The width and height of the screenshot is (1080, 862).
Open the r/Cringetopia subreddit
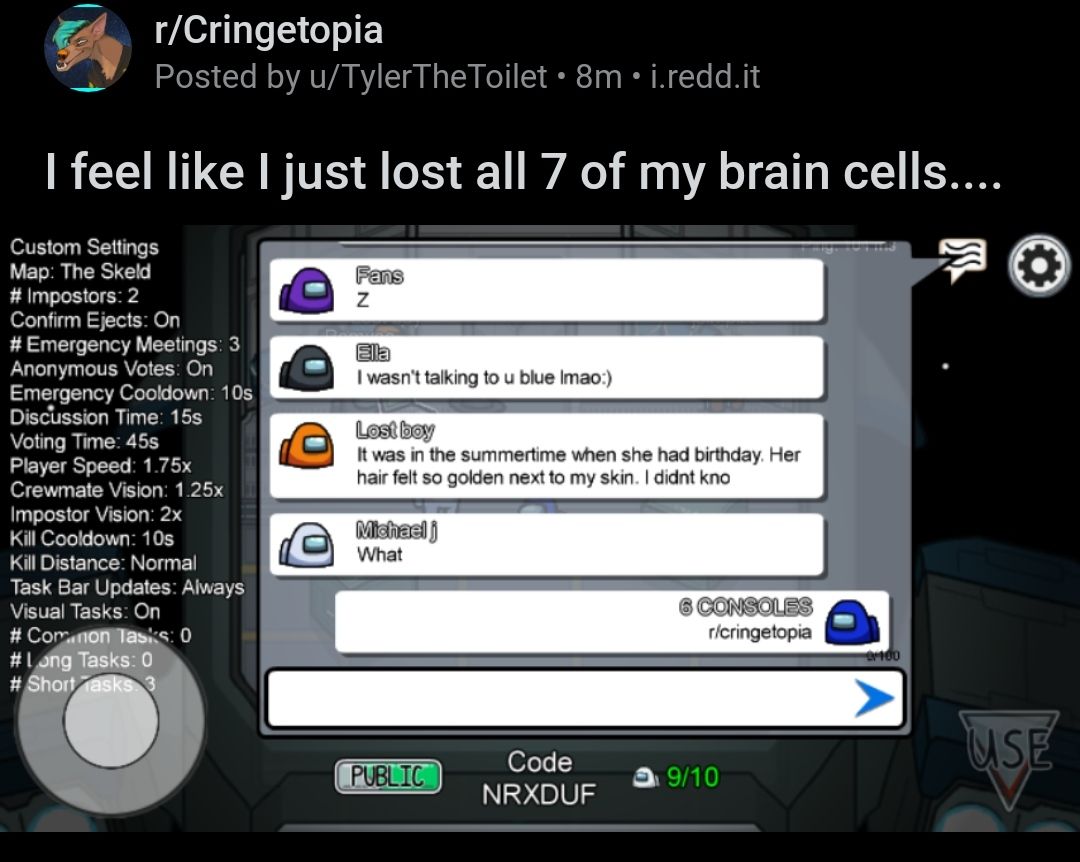(x=268, y=30)
